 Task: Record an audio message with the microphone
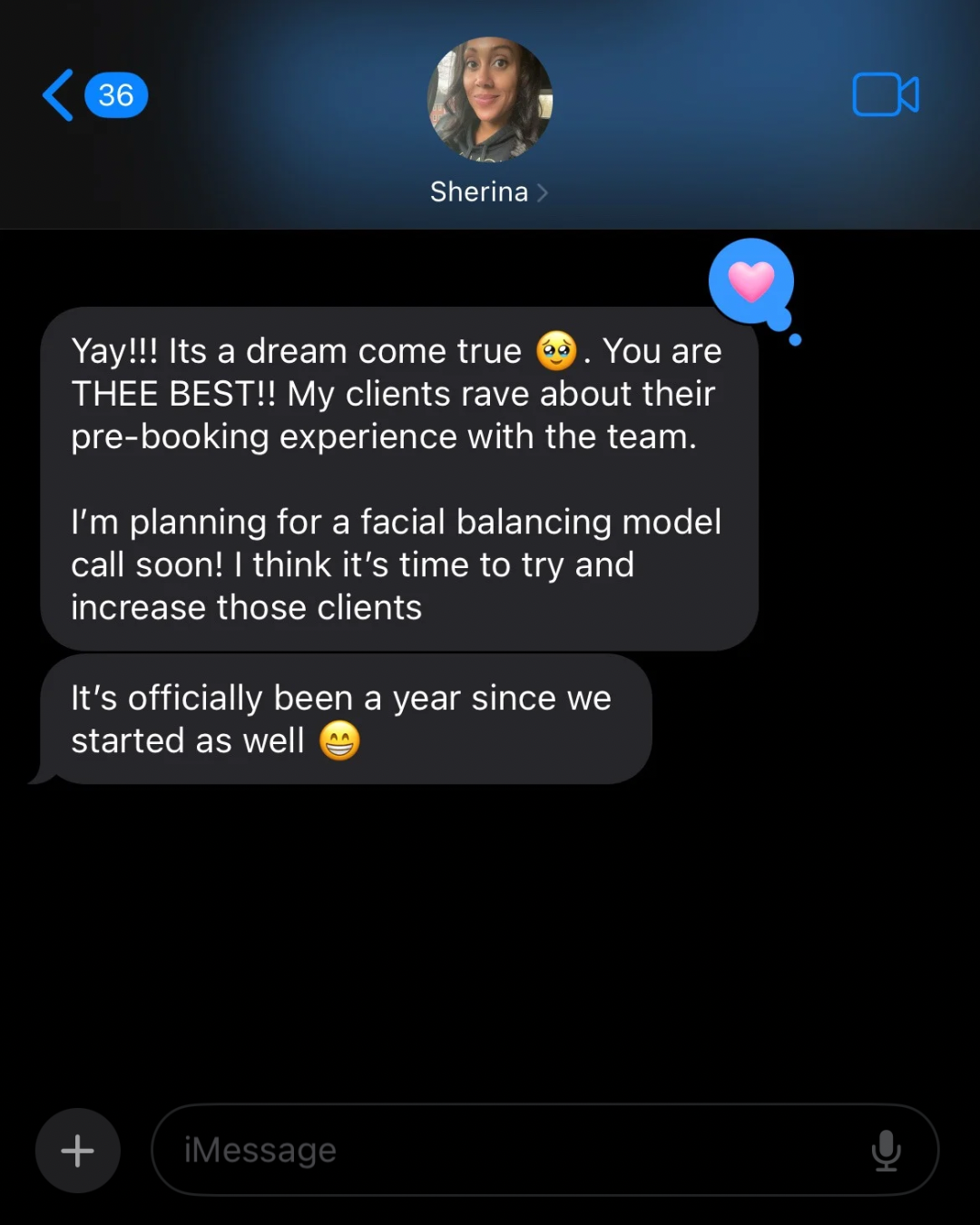click(886, 1150)
